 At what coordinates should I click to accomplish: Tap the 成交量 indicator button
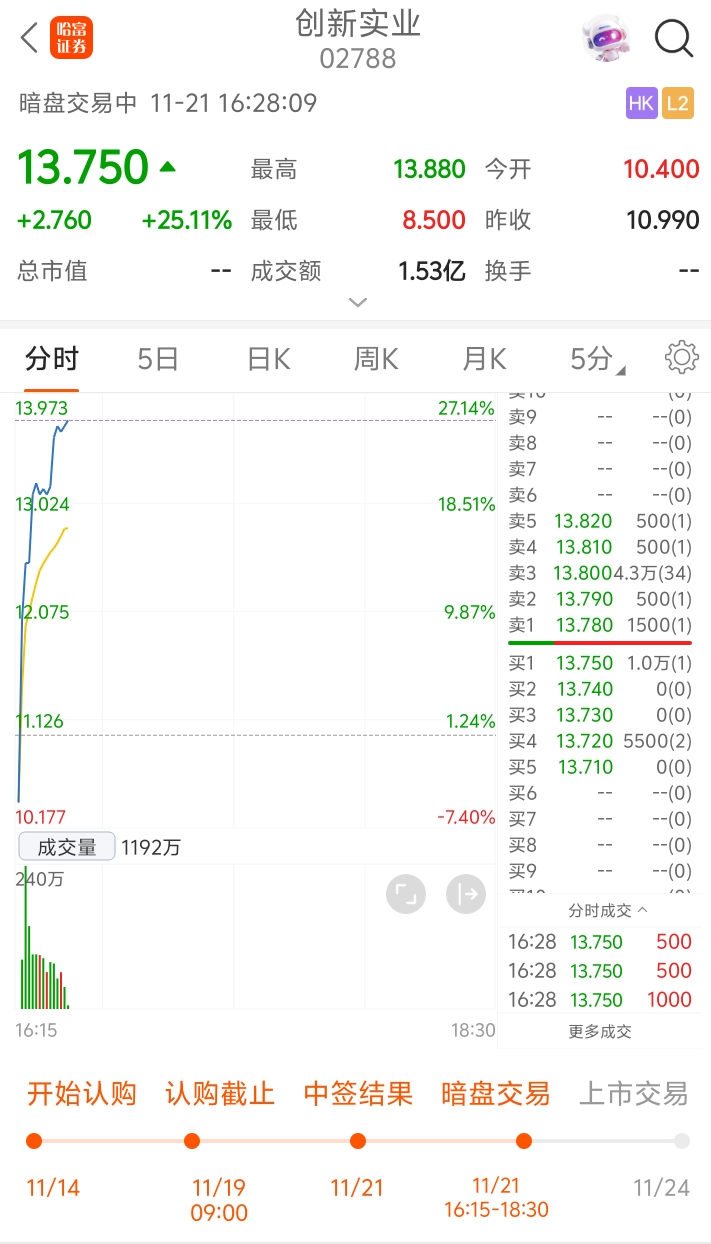point(67,847)
